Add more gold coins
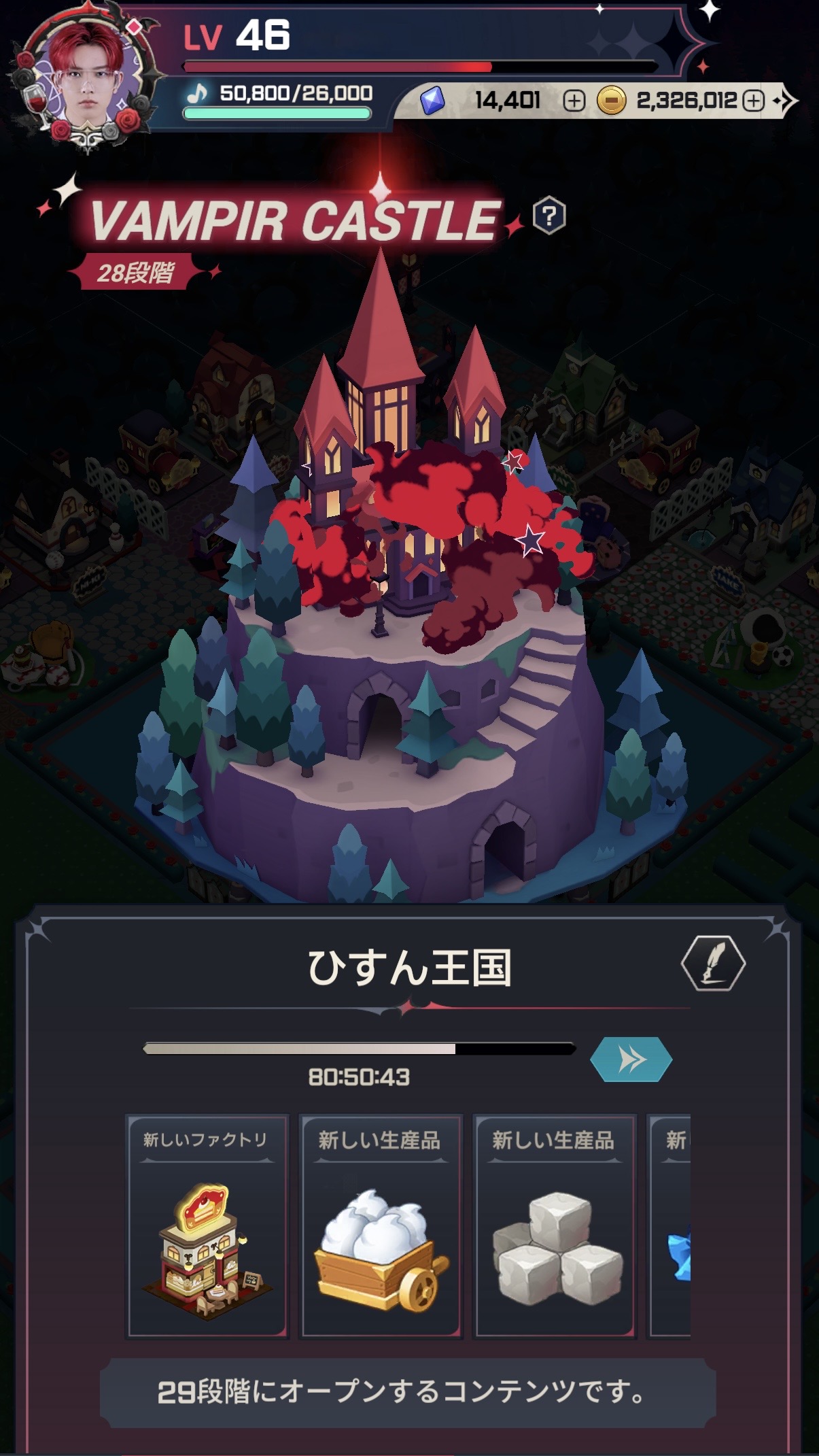This screenshot has height=1456, width=819. (753, 101)
